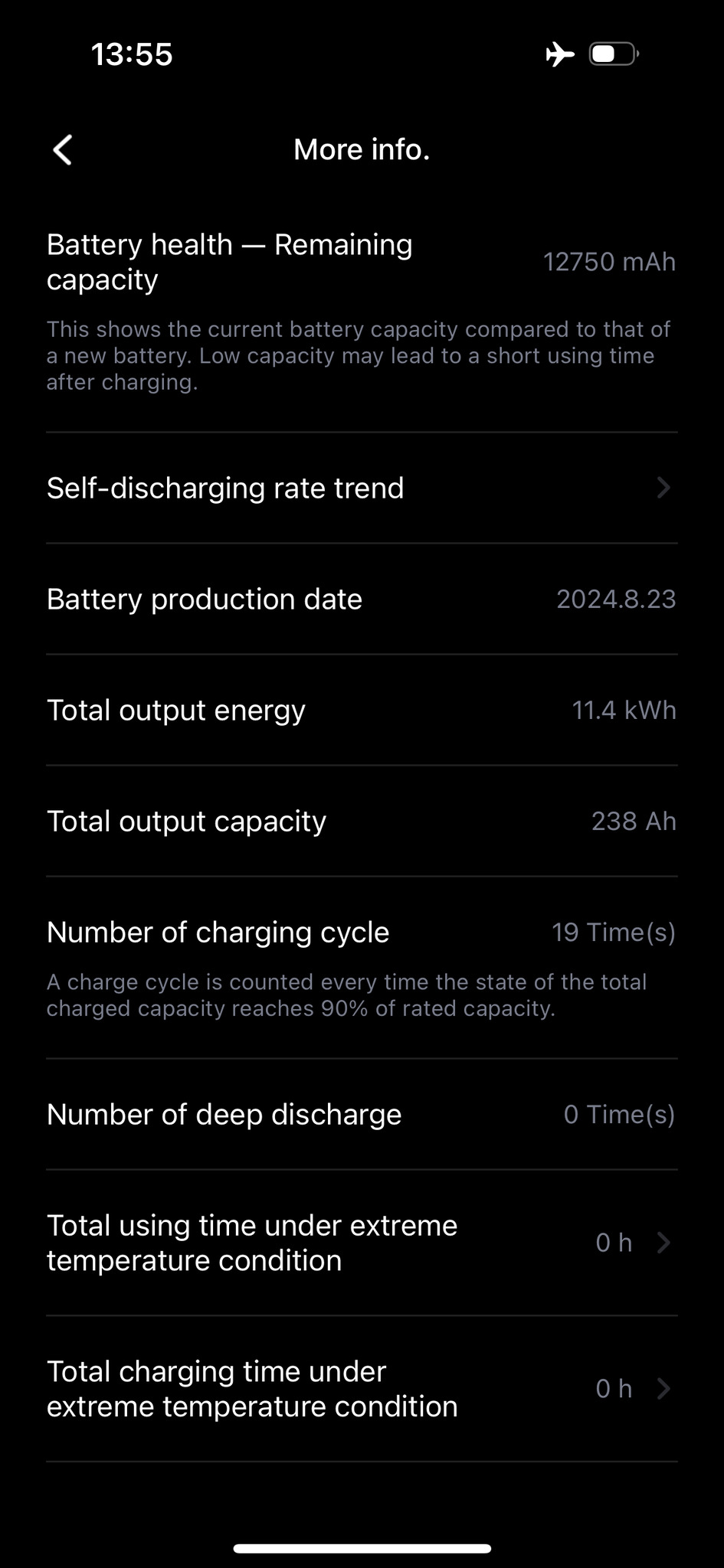This screenshot has height=1568, width=724.
Task: Go back using the back arrow
Action: click(63, 150)
